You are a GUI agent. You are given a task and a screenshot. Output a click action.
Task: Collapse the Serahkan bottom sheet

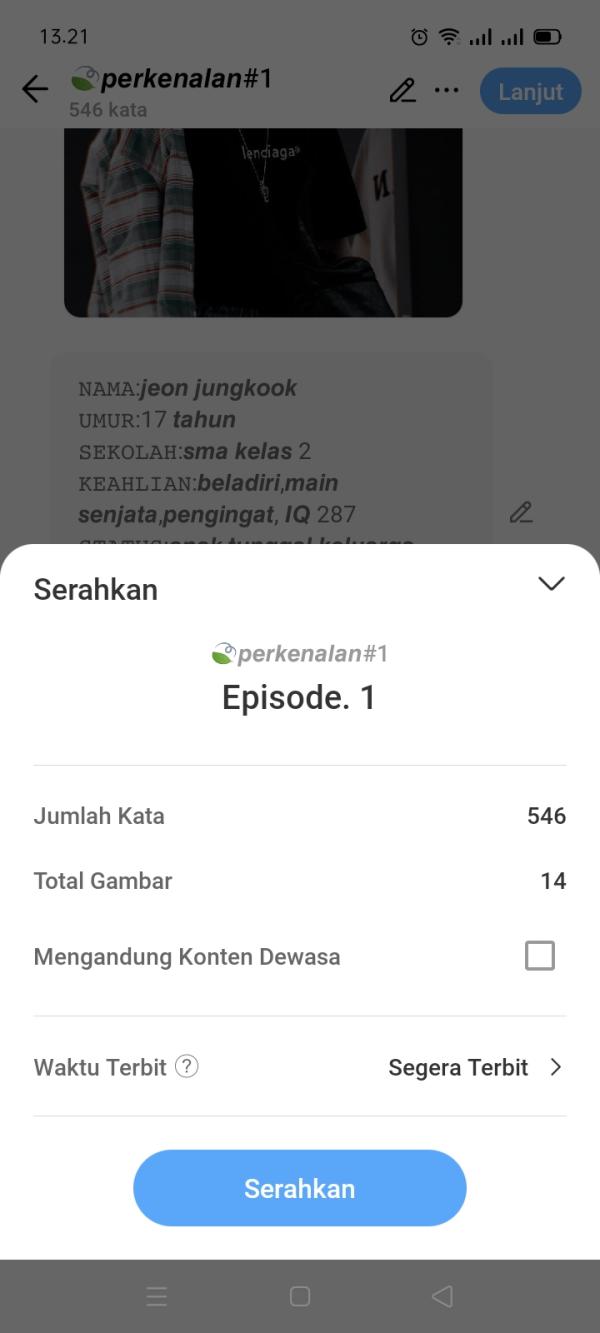(551, 584)
